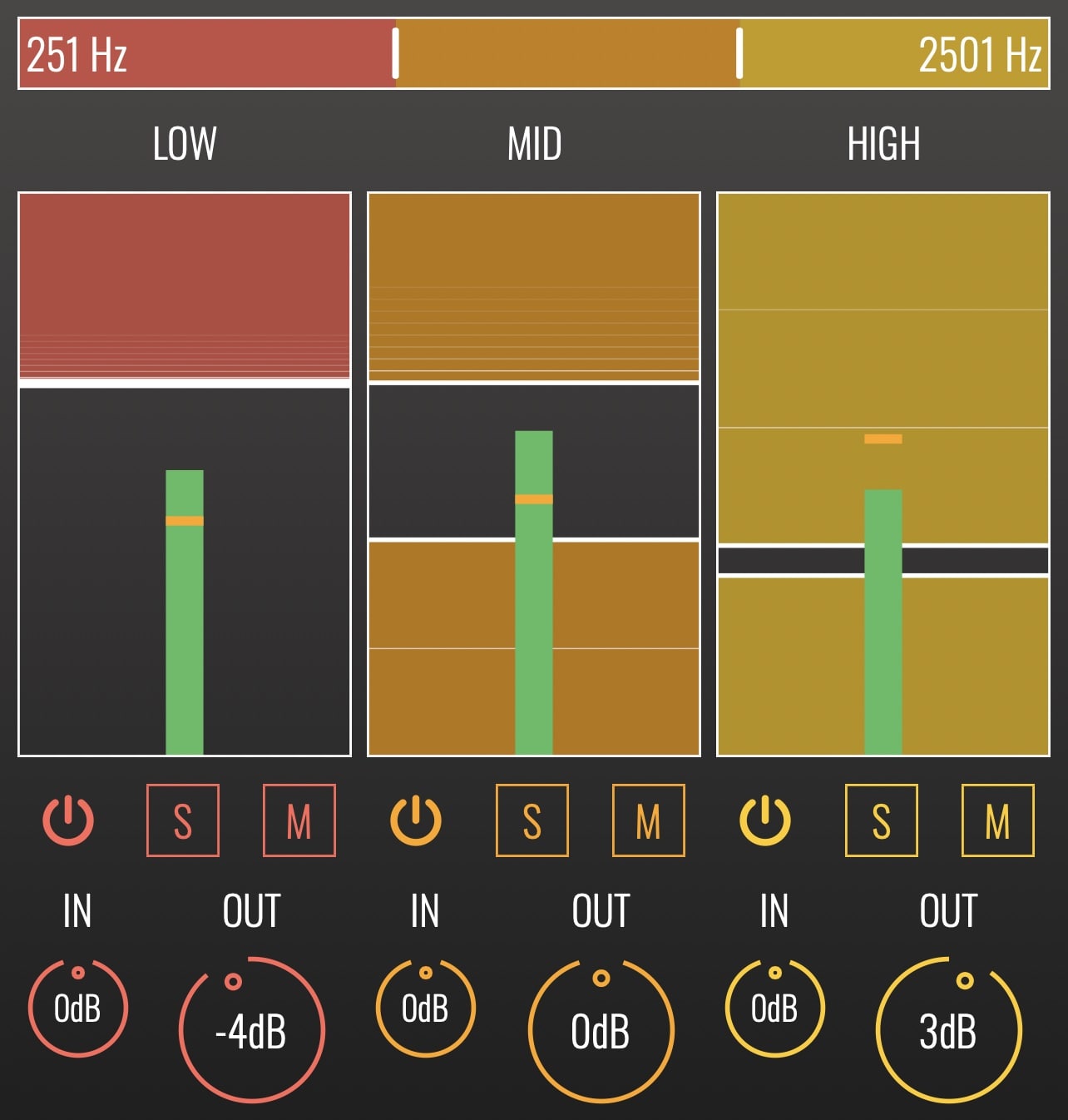The width and height of the screenshot is (1068, 1120).
Task: Solo the LOW band
Action: [183, 820]
